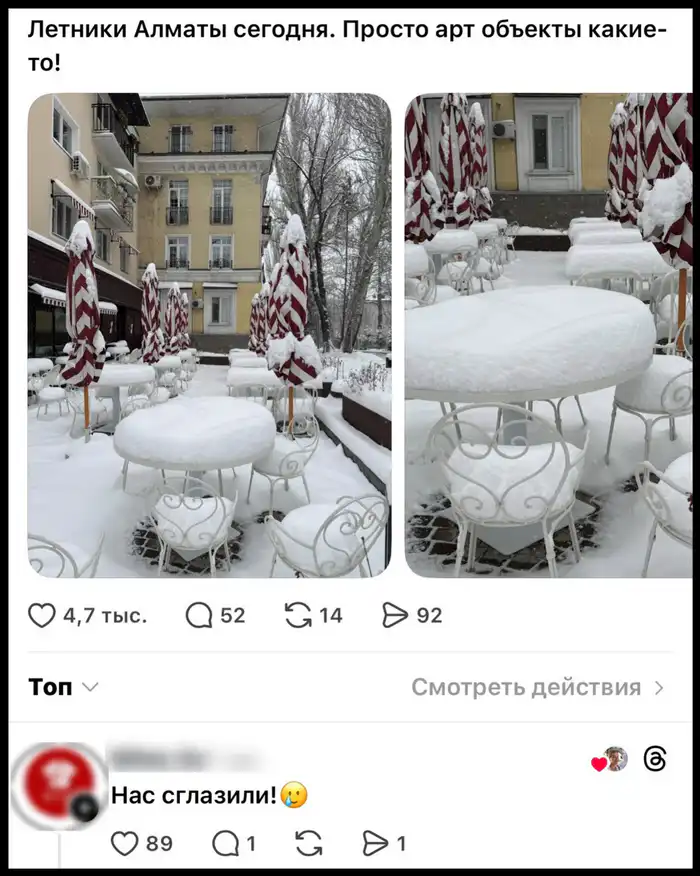The width and height of the screenshot is (700, 876).
Task: Like the comment Нас сглазили
Action: click(124, 844)
